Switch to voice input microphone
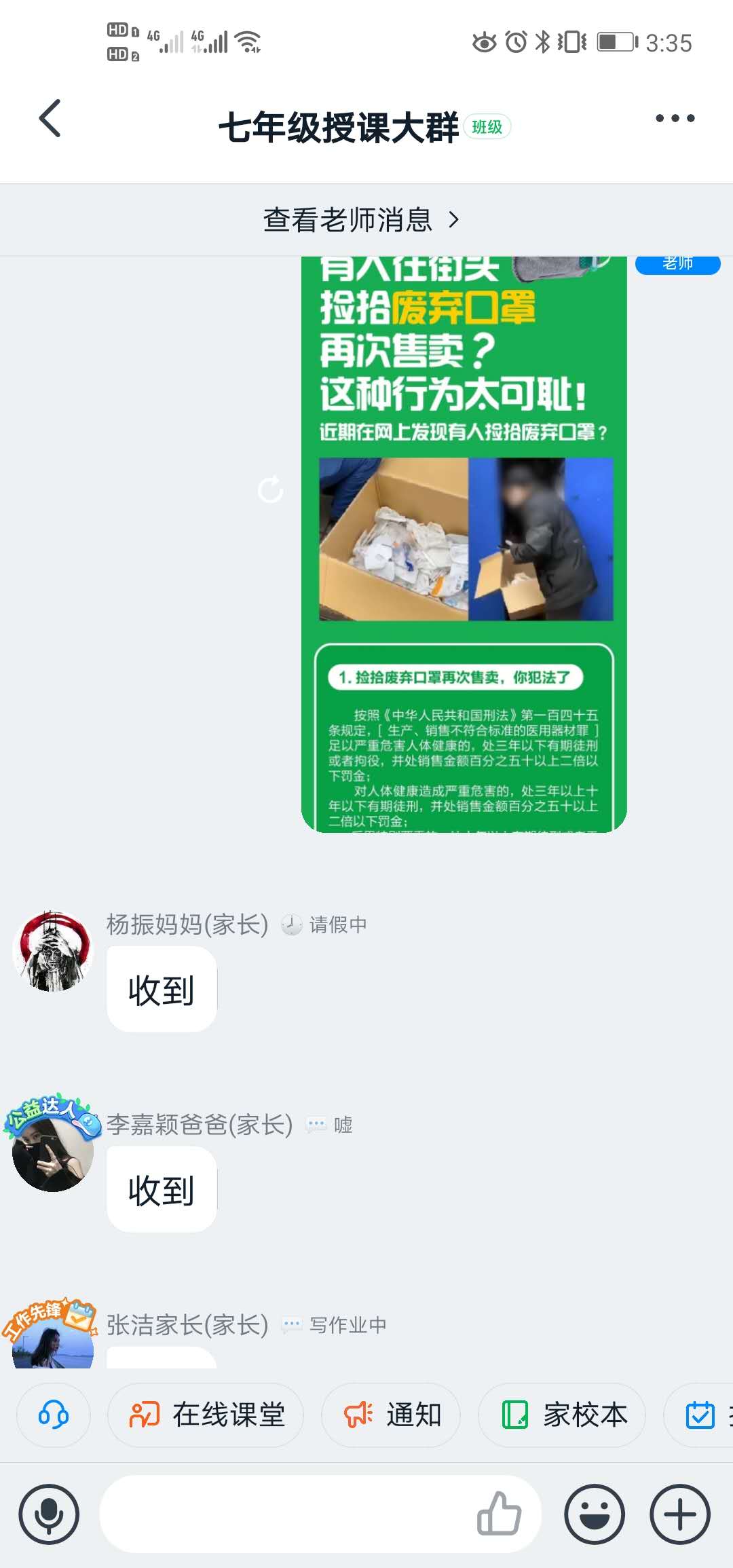The width and height of the screenshot is (733, 1568). coord(49,1514)
